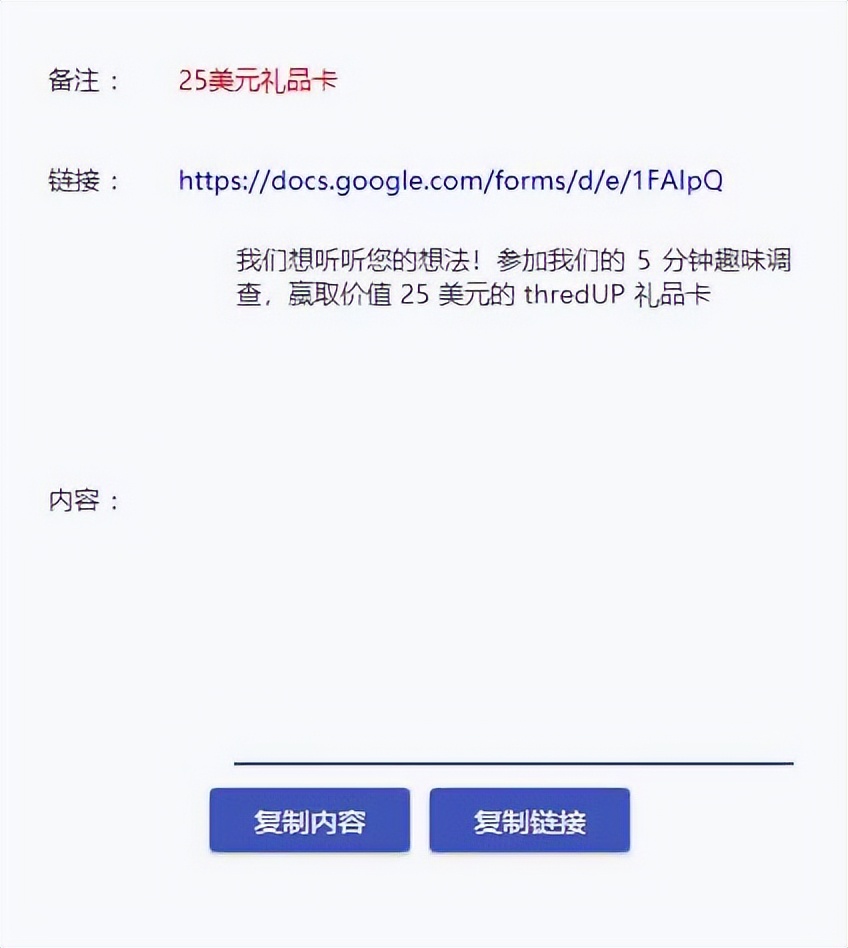
Task: Click between the two copy buttons
Action: click(x=420, y=820)
